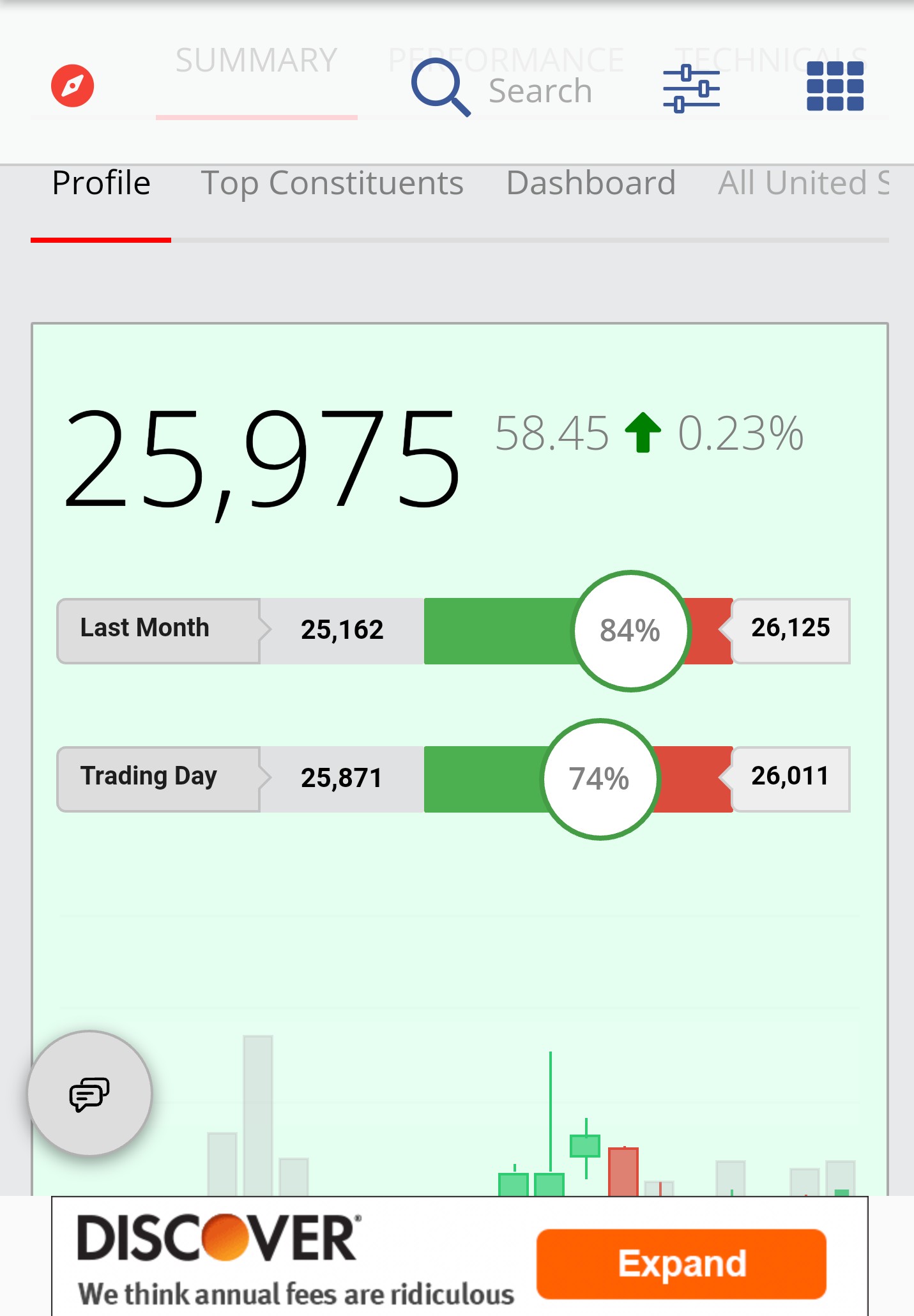Open the grid menu icon
914x1316 pixels.
coord(835,86)
